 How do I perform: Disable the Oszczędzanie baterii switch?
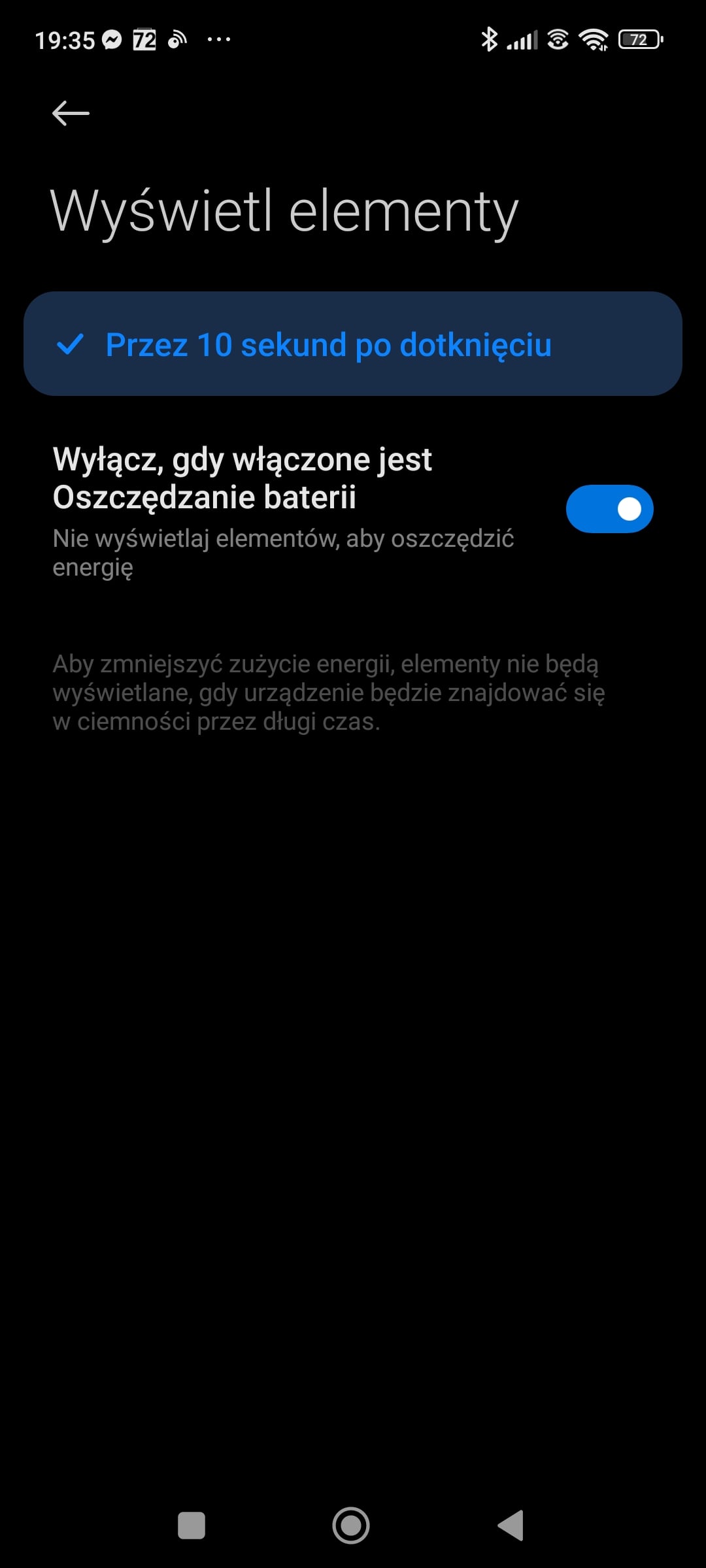[609, 509]
